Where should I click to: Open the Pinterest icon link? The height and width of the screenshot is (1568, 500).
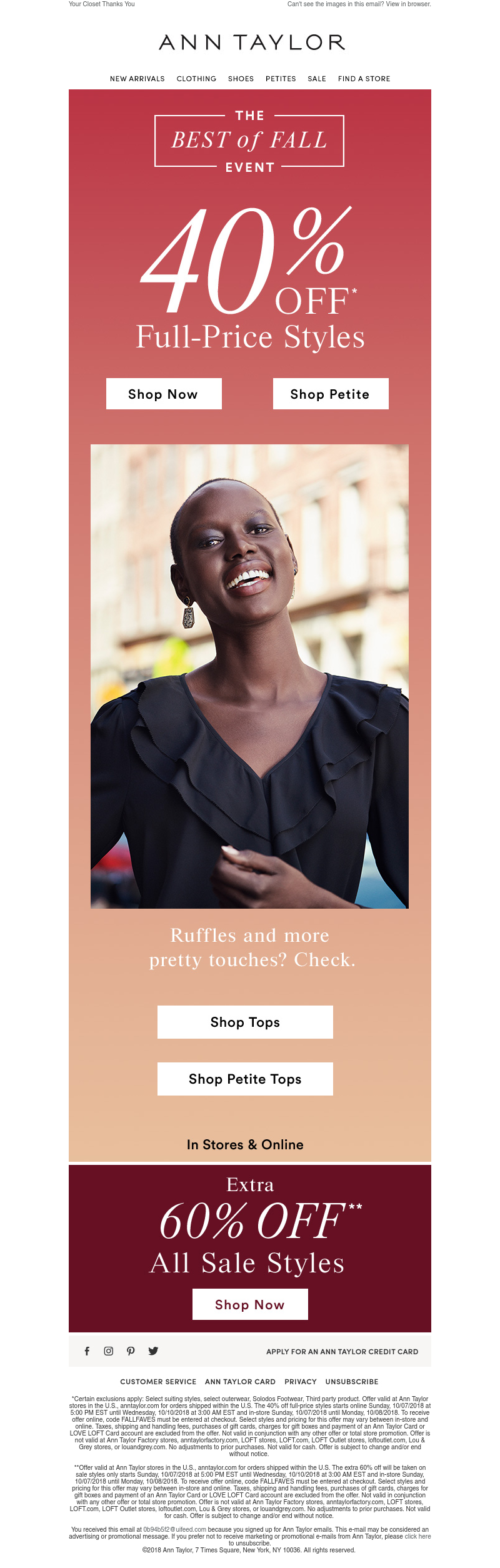[x=131, y=1351]
